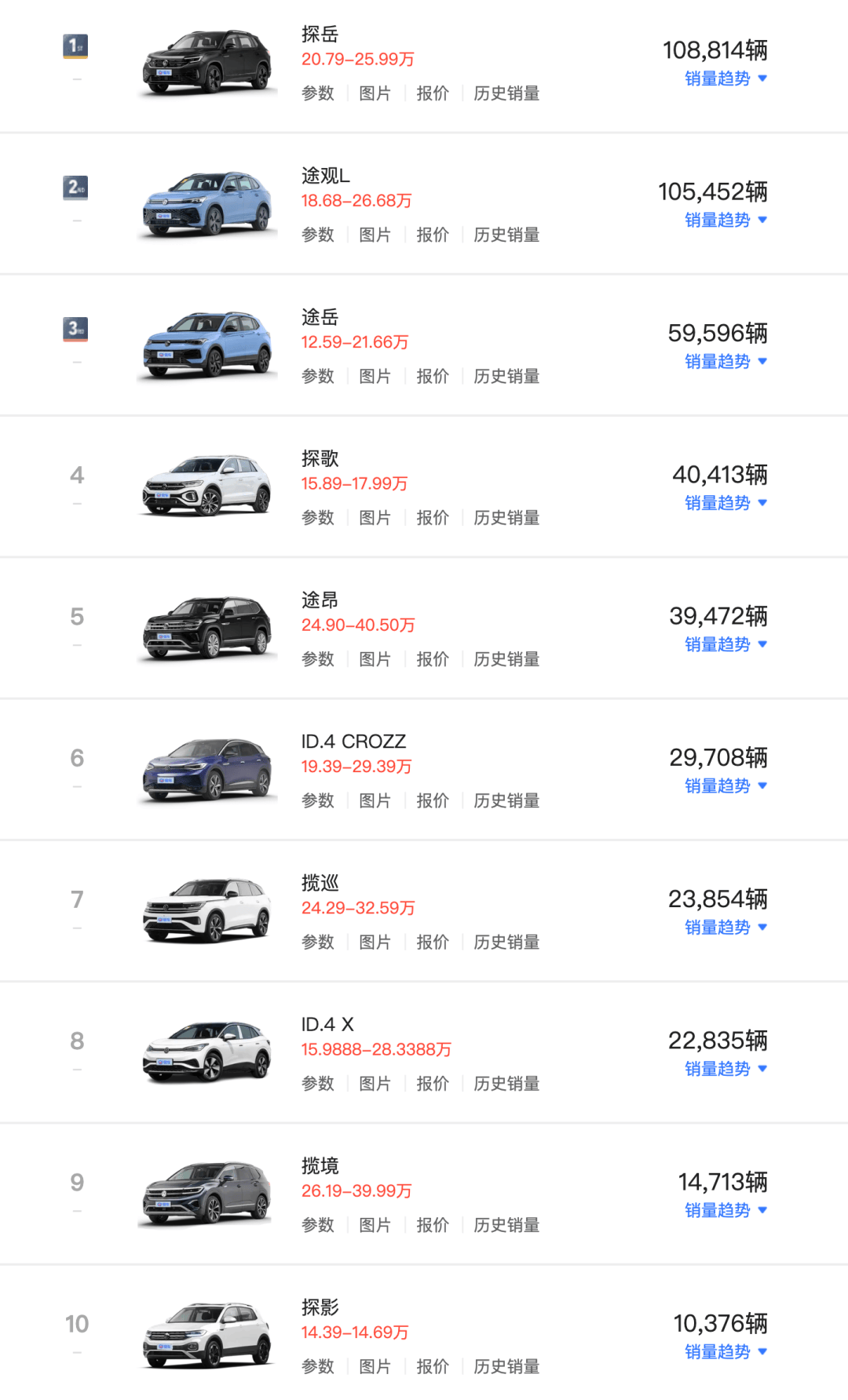Open the sales trend dropdown for 探影

pyautogui.click(x=724, y=1351)
